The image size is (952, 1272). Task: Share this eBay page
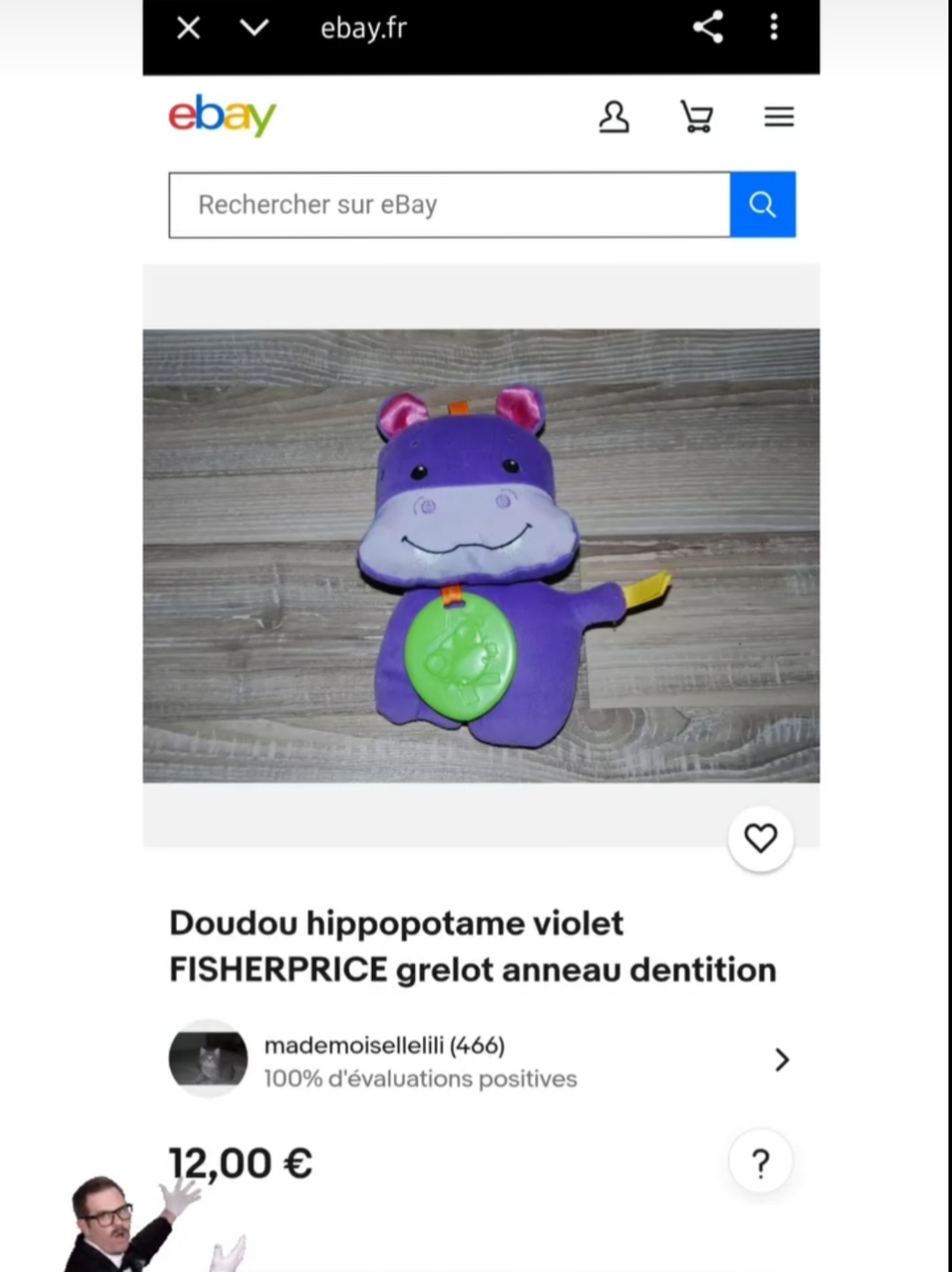pos(708,27)
